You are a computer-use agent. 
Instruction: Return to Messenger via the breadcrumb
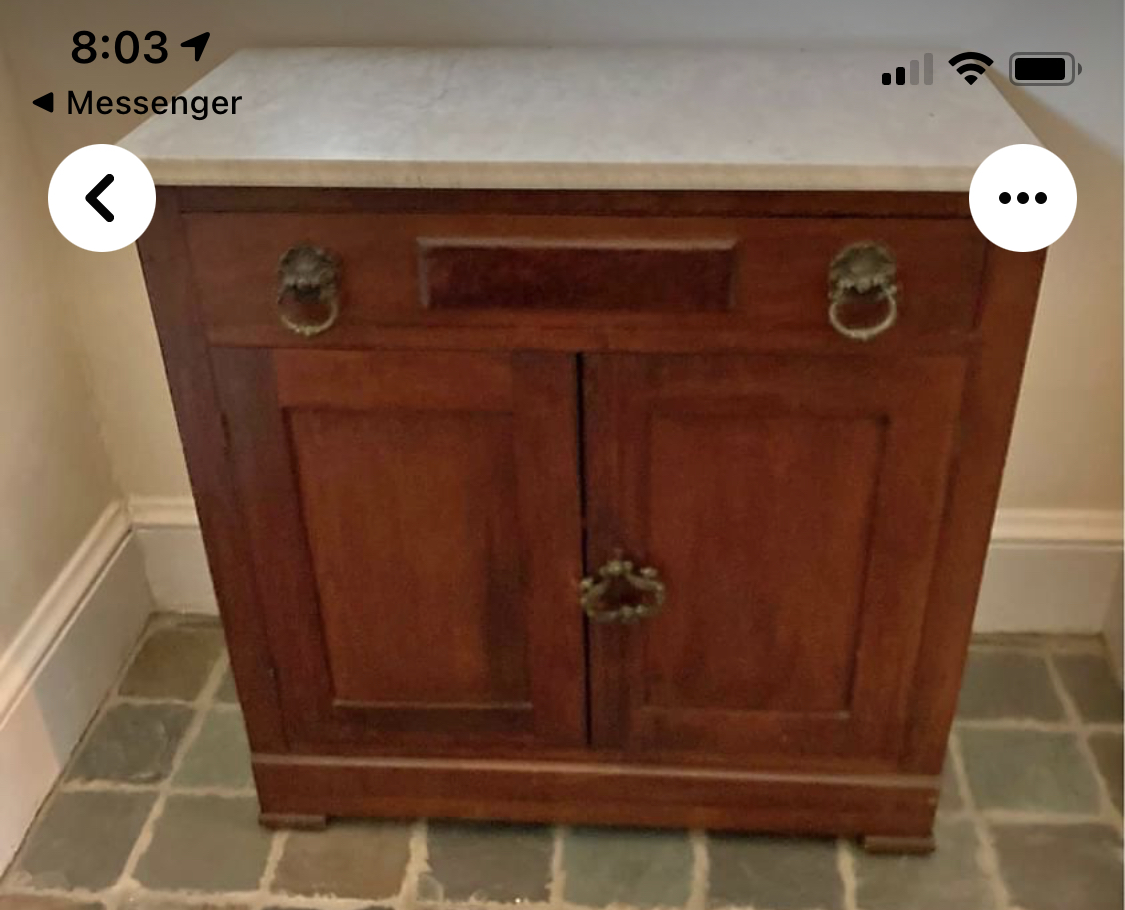138,103
